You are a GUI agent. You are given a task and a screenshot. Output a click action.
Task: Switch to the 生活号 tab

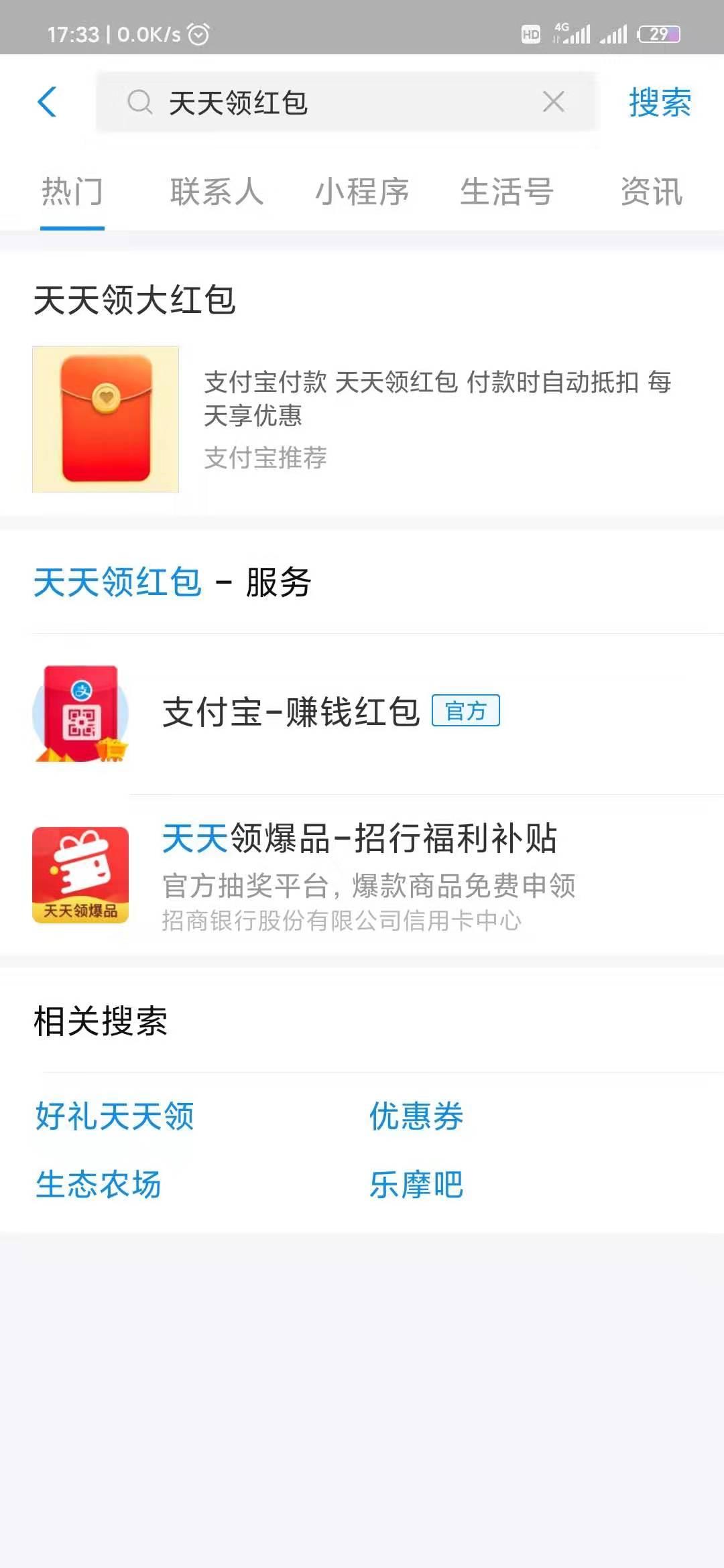507,192
